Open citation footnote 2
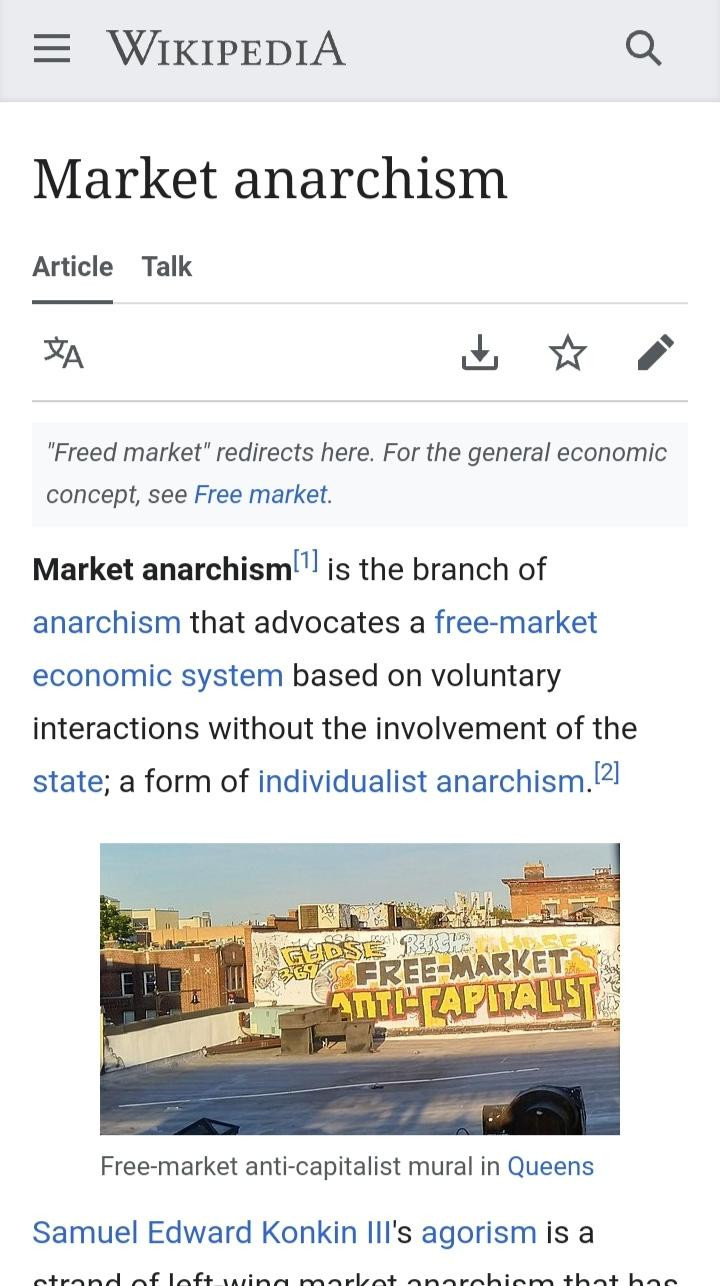 click(x=607, y=773)
